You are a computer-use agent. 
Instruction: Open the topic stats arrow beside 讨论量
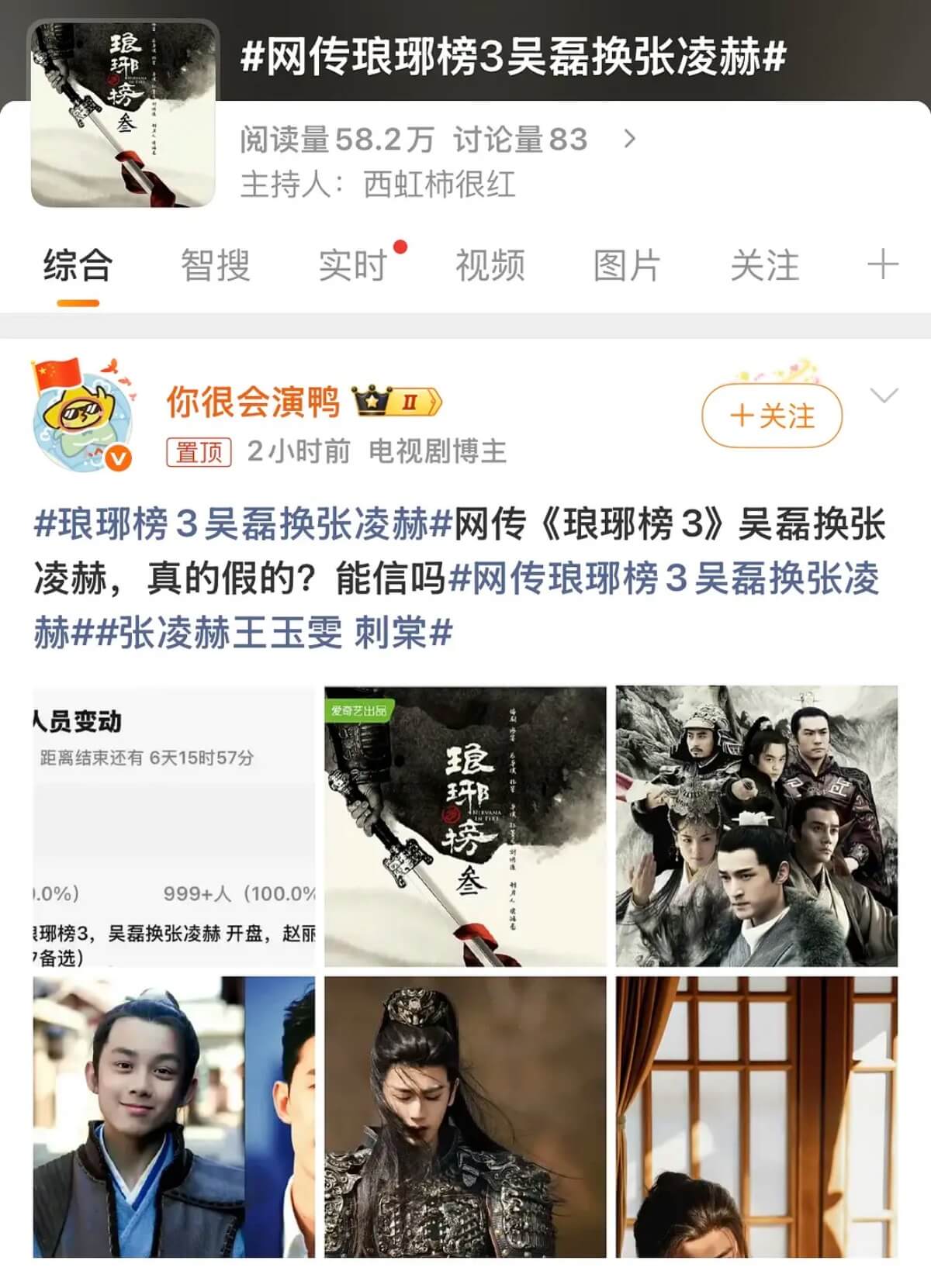click(630, 140)
